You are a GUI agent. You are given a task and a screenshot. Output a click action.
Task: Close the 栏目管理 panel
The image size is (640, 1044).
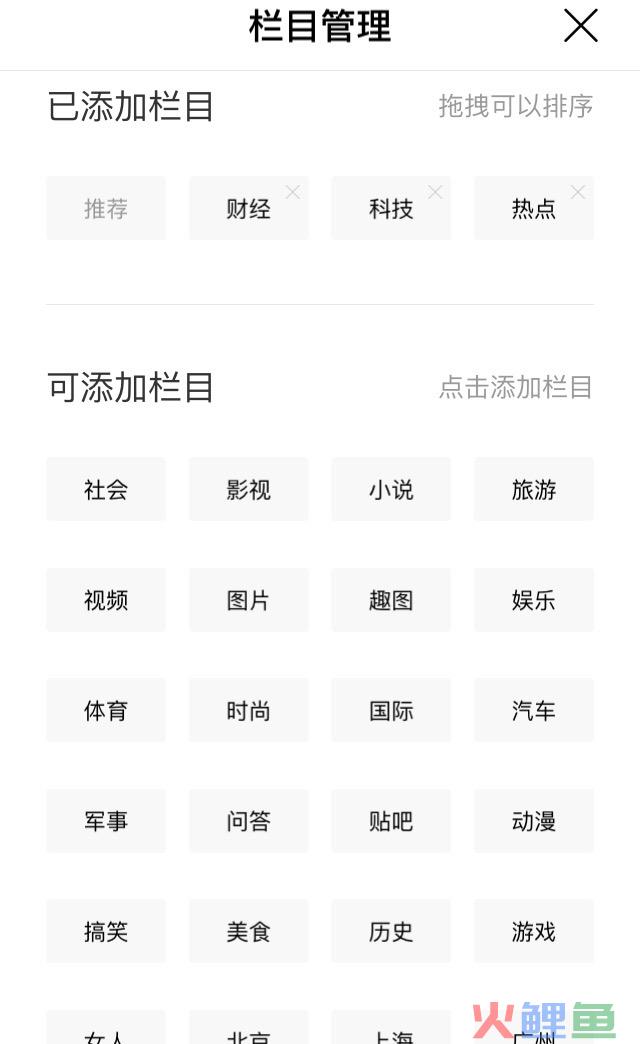point(580,26)
